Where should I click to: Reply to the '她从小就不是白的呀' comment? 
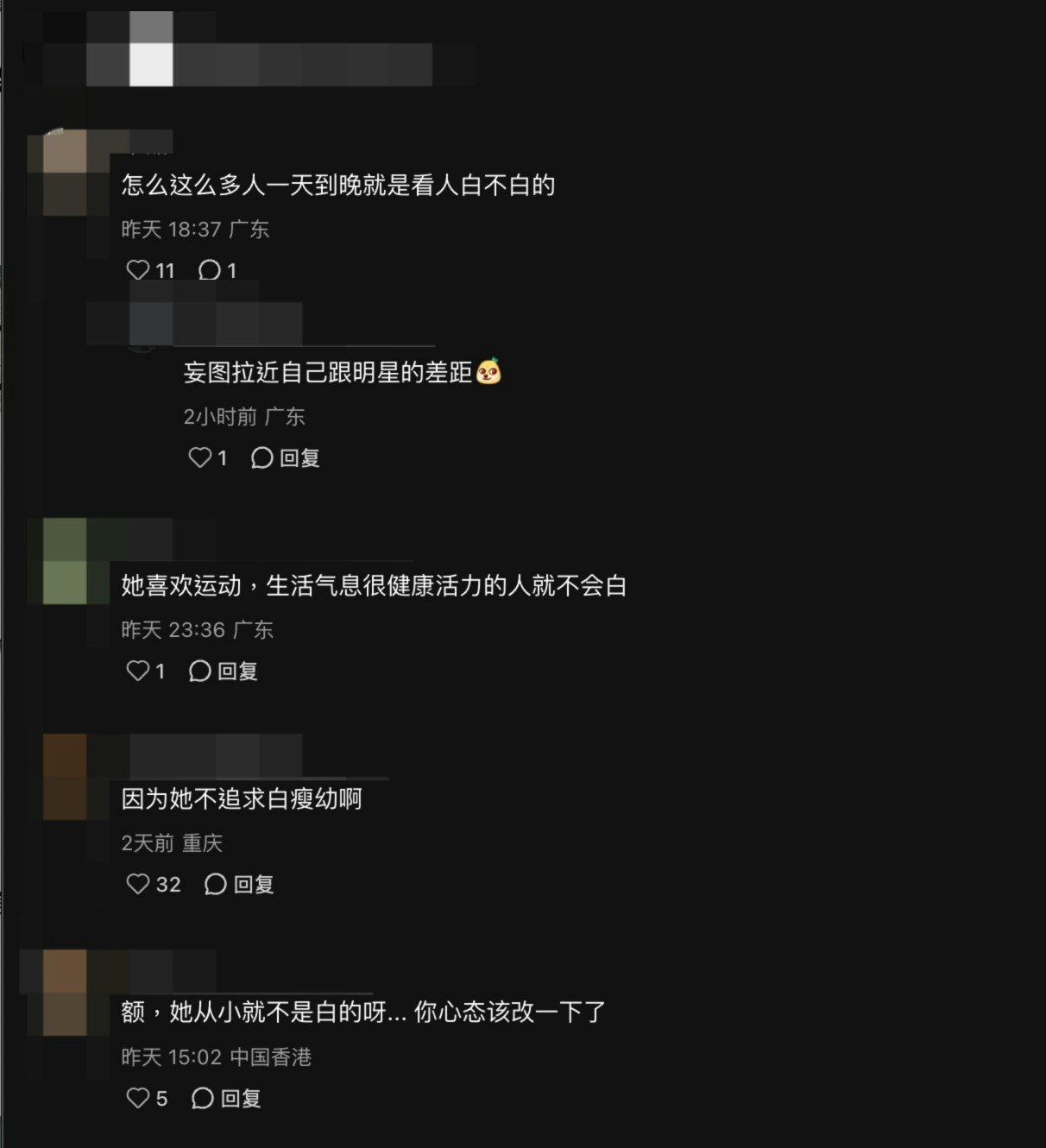coord(226,1098)
